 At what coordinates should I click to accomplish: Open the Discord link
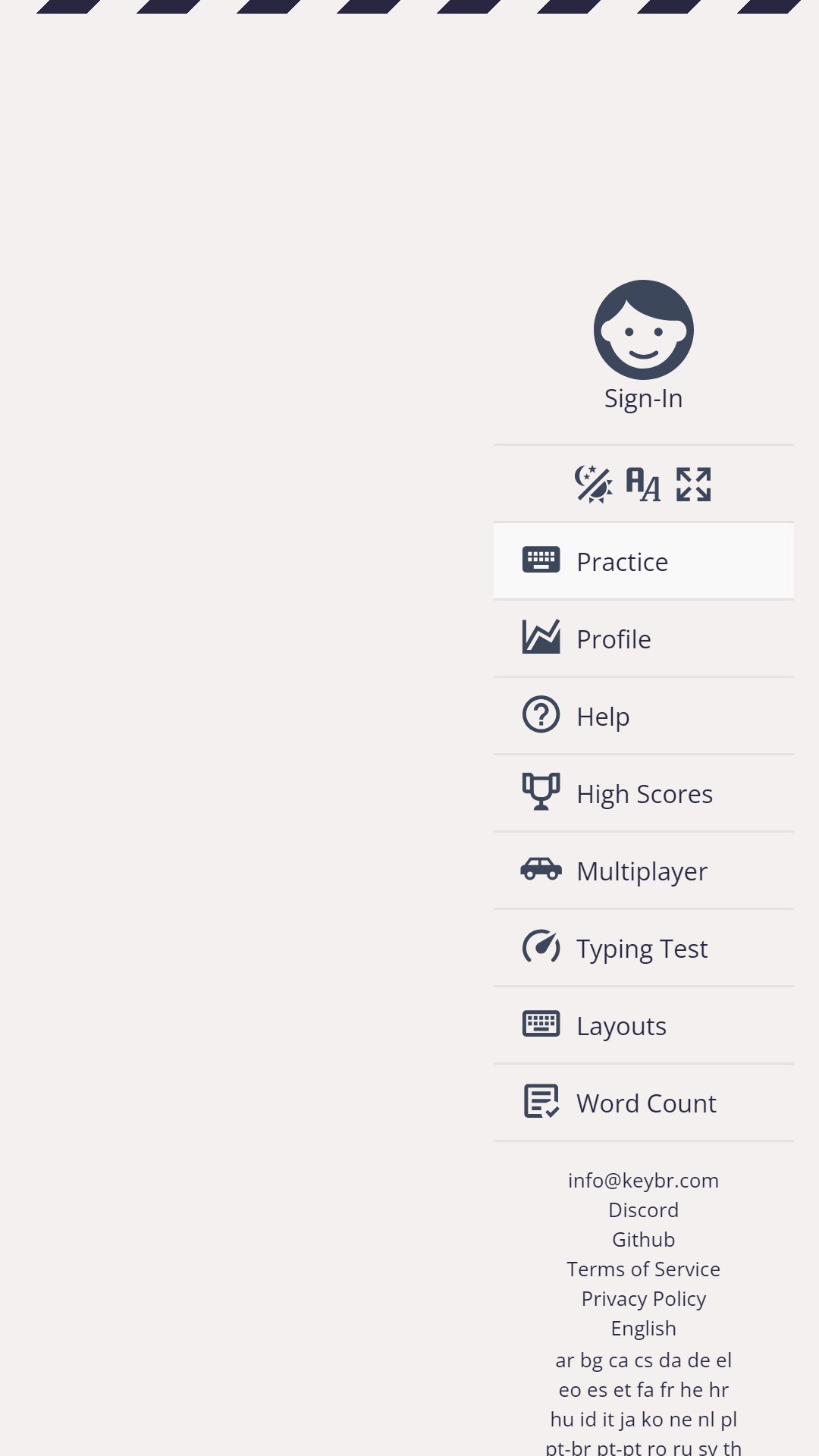(643, 1210)
